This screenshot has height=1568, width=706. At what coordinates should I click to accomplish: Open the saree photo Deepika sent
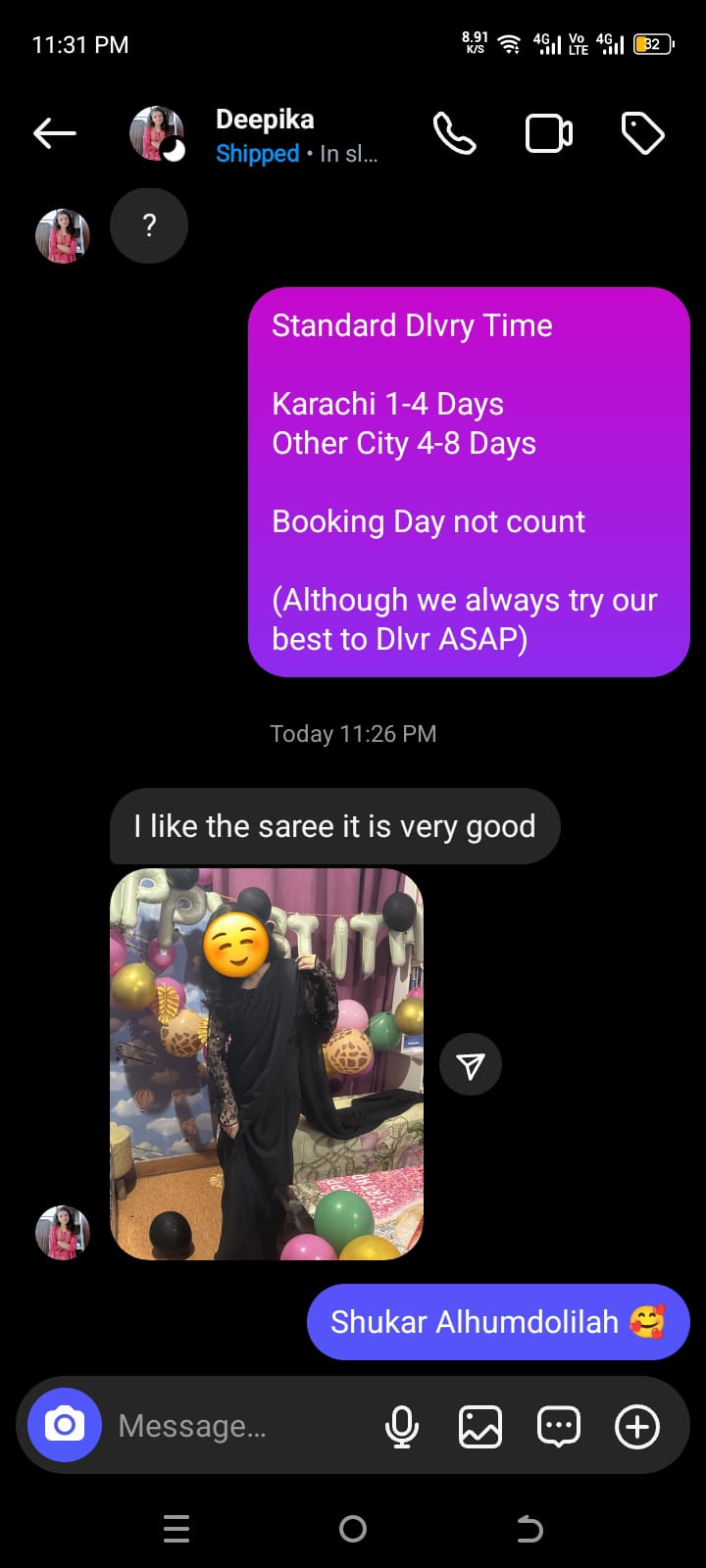(267, 1063)
